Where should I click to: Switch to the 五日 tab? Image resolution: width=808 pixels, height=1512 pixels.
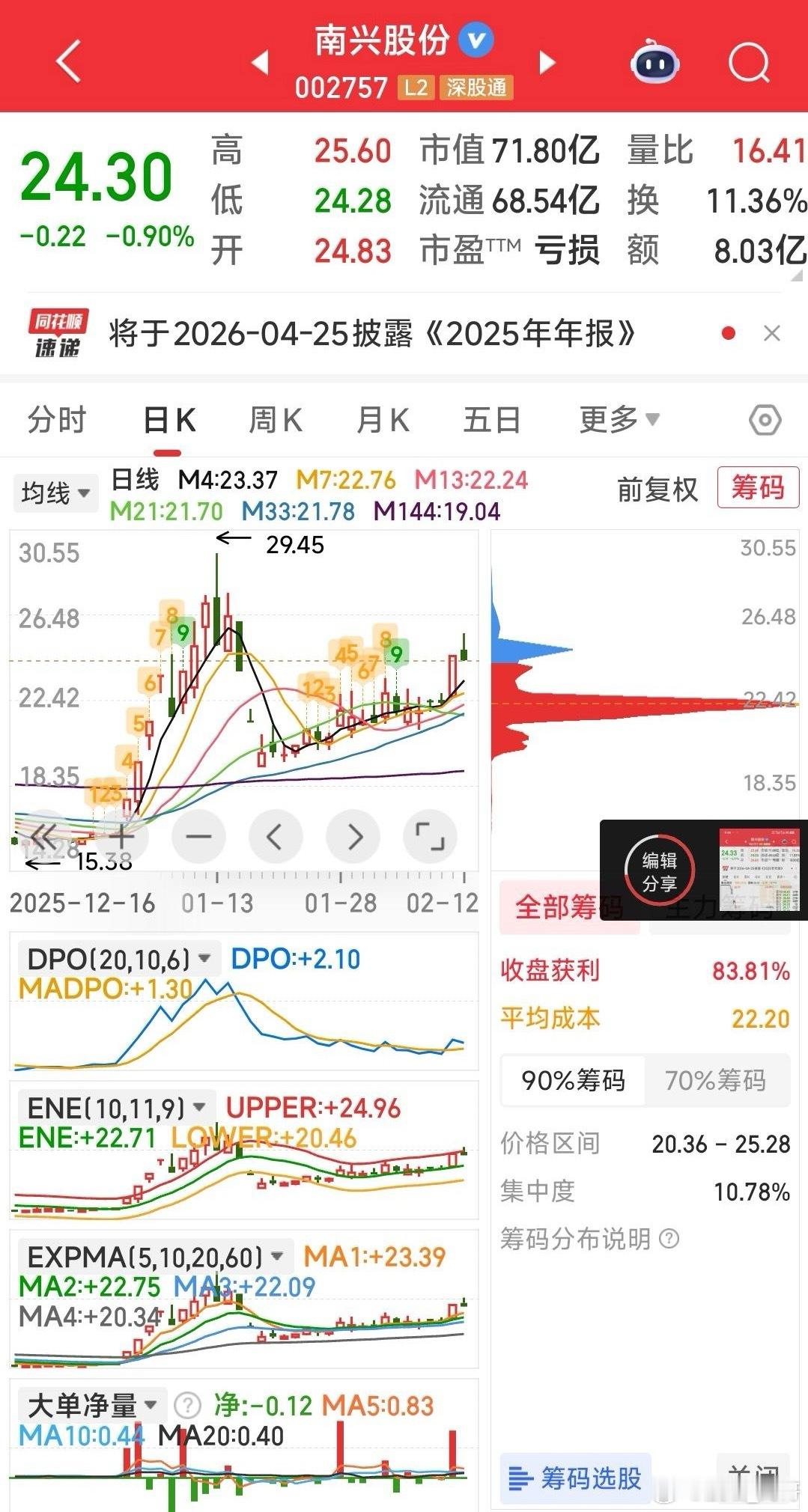(x=491, y=420)
